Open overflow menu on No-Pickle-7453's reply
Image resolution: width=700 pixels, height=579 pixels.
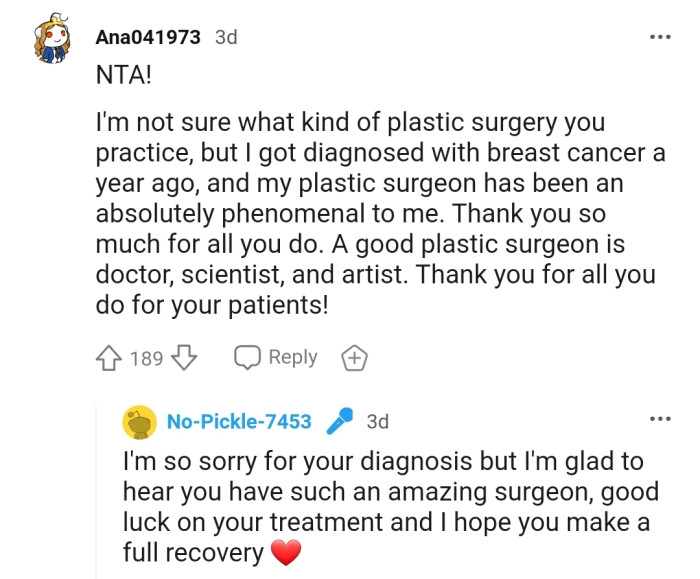coord(660,419)
